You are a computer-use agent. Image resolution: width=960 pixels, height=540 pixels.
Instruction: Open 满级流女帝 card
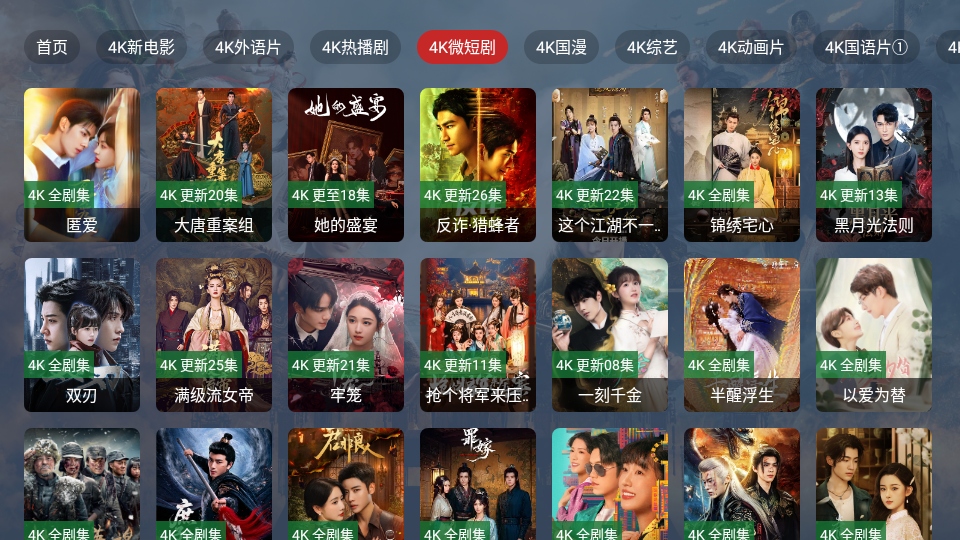pos(214,334)
